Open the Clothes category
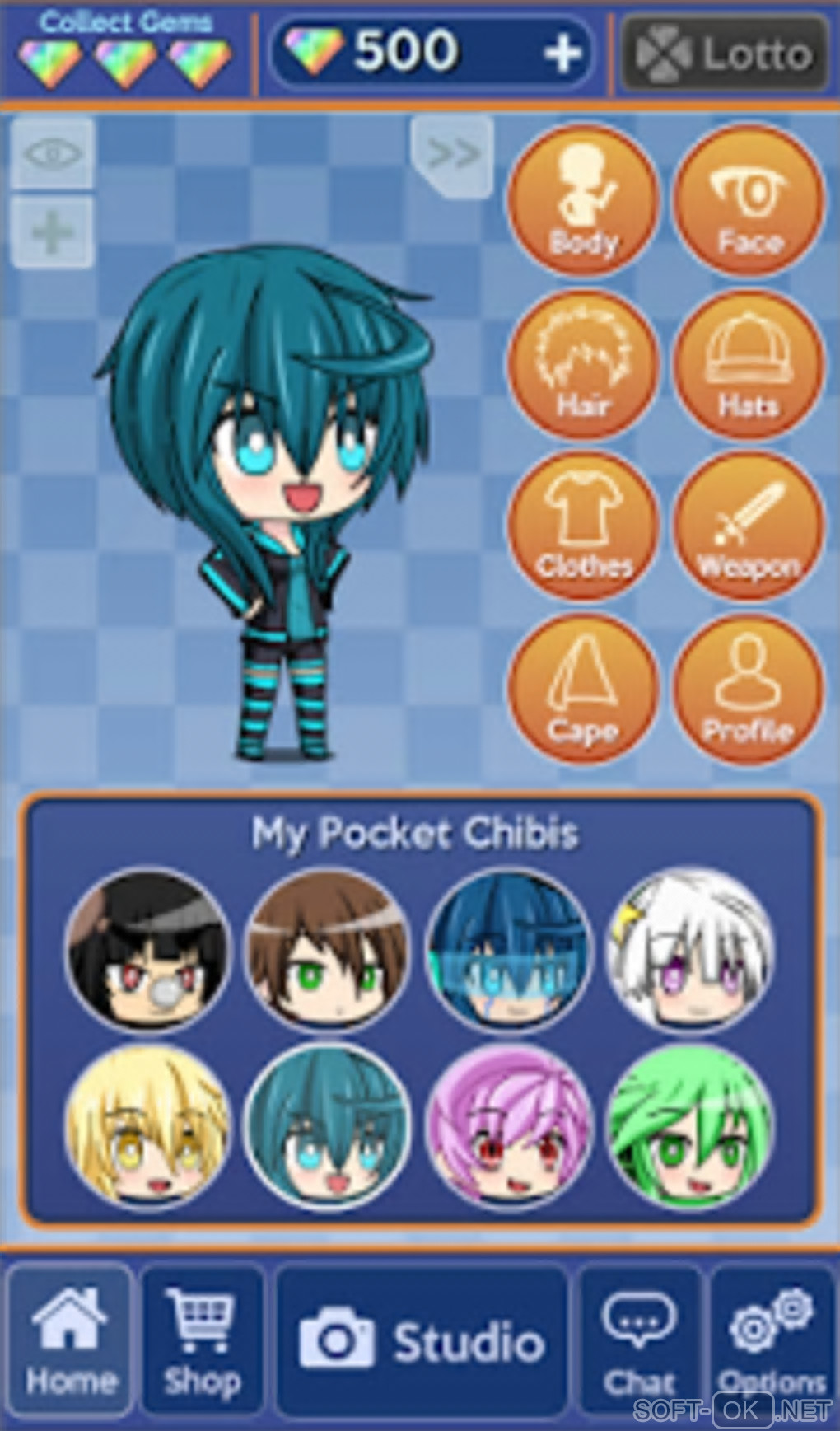Viewport: 840px width, 1431px height. tap(583, 526)
